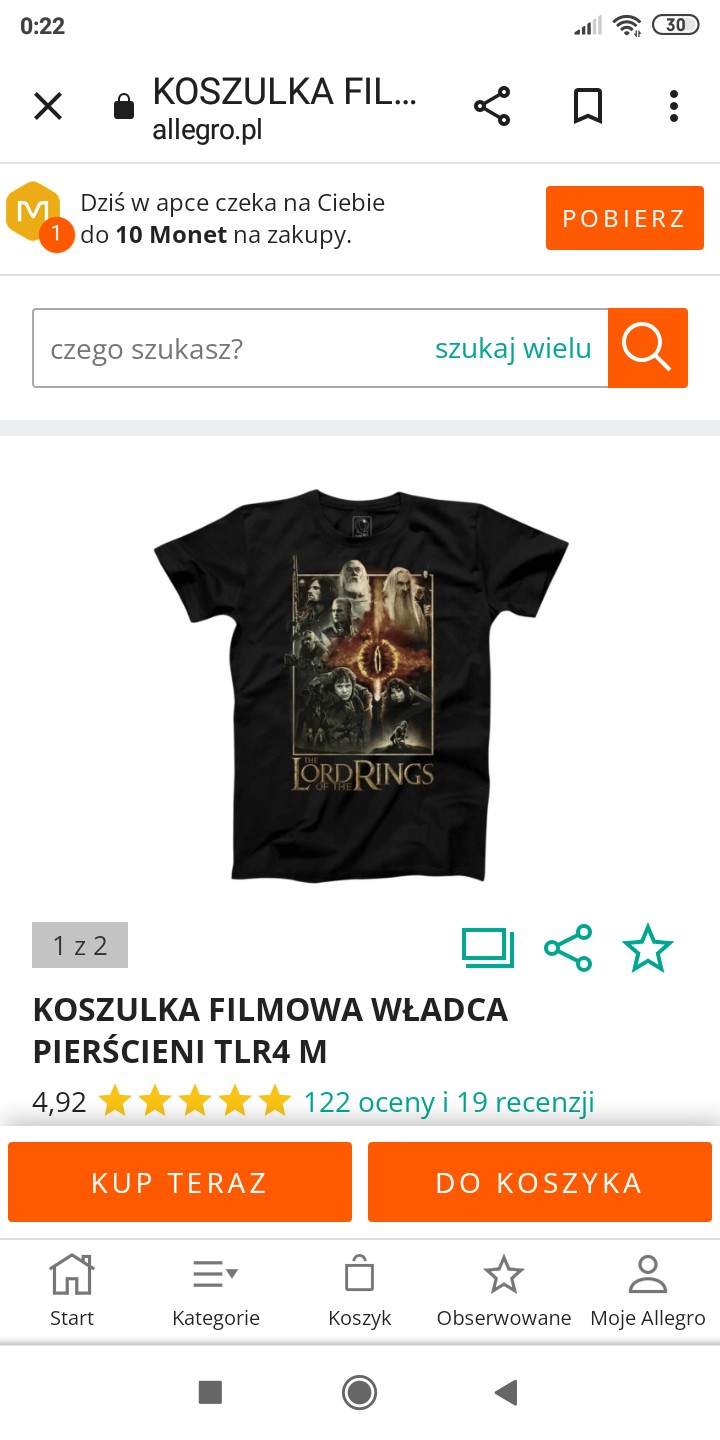Tap the orange search magnifier button
Viewport: 720px width, 1440px height.
pos(647,348)
